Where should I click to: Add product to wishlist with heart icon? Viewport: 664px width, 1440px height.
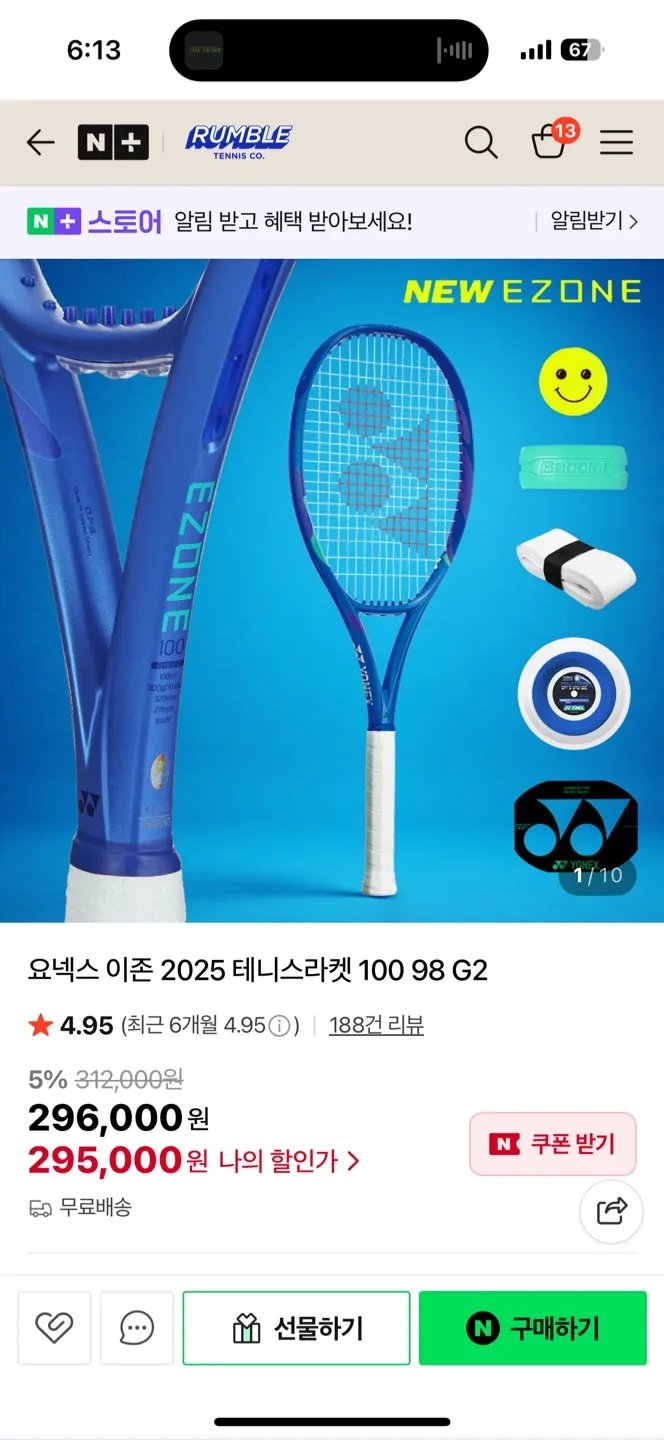pos(54,1328)
